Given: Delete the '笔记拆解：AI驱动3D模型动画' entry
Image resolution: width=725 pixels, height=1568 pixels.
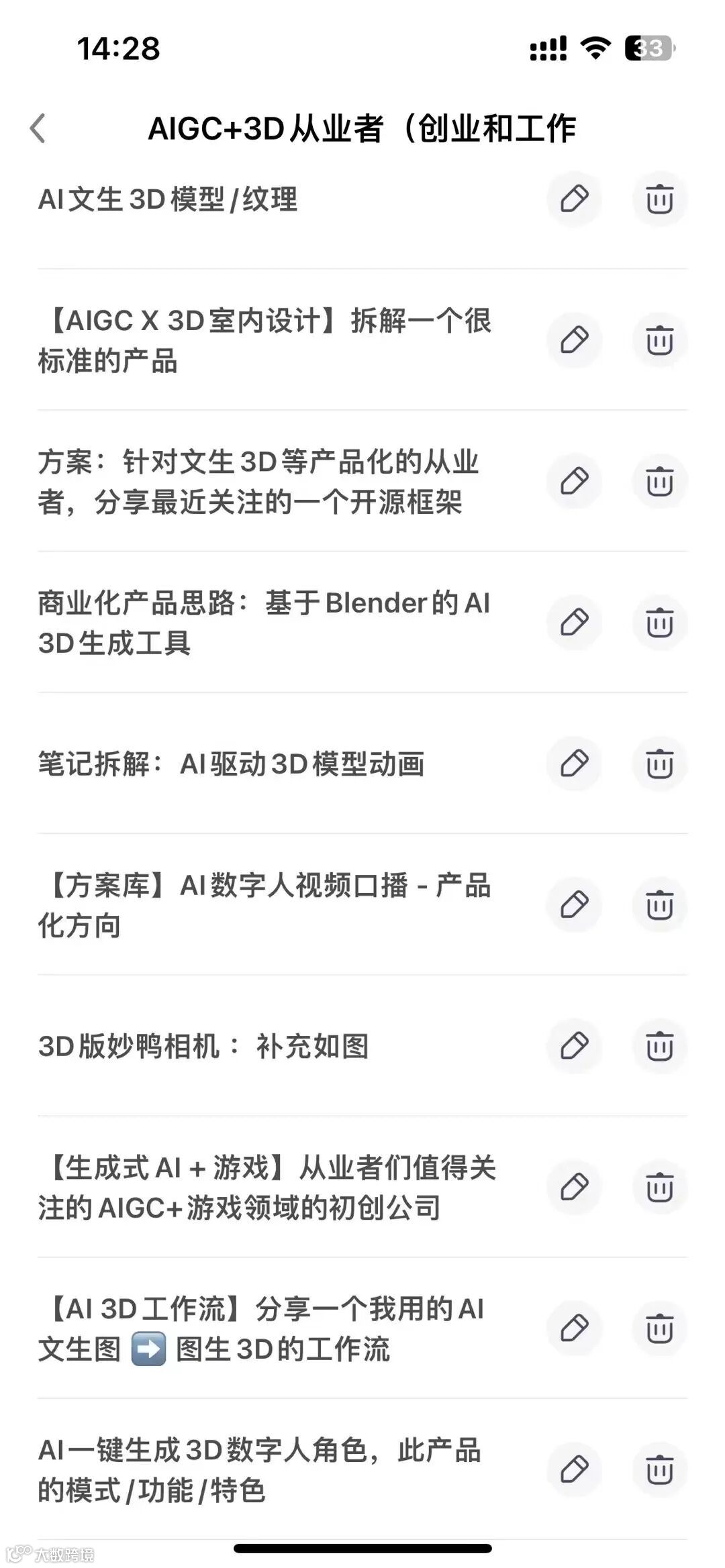Looking at the screenshot, I should [660, 764].
